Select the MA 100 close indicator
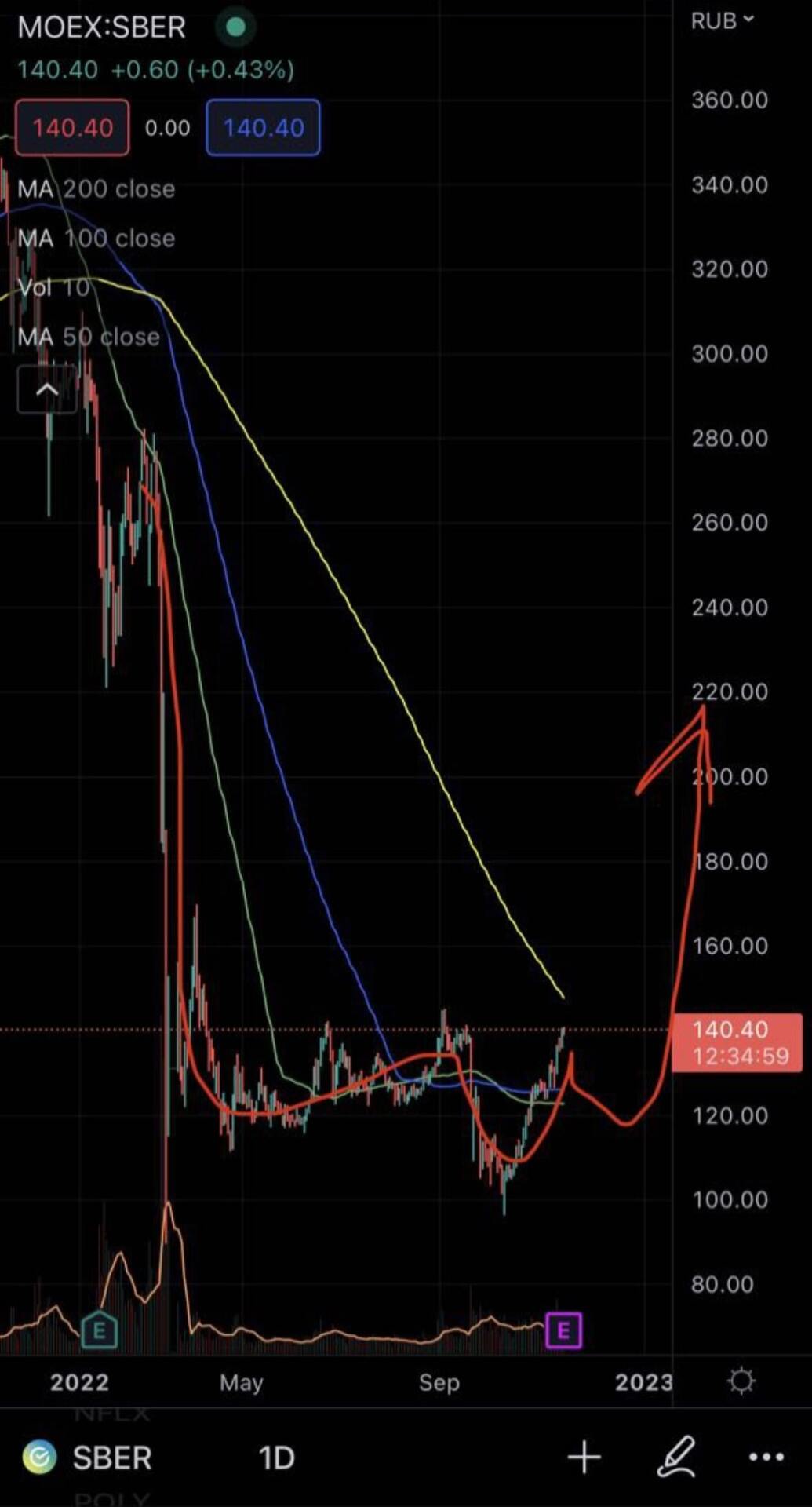Viewport: 812px width, 1507px height. pyautogui.click(x=96, y=239)
